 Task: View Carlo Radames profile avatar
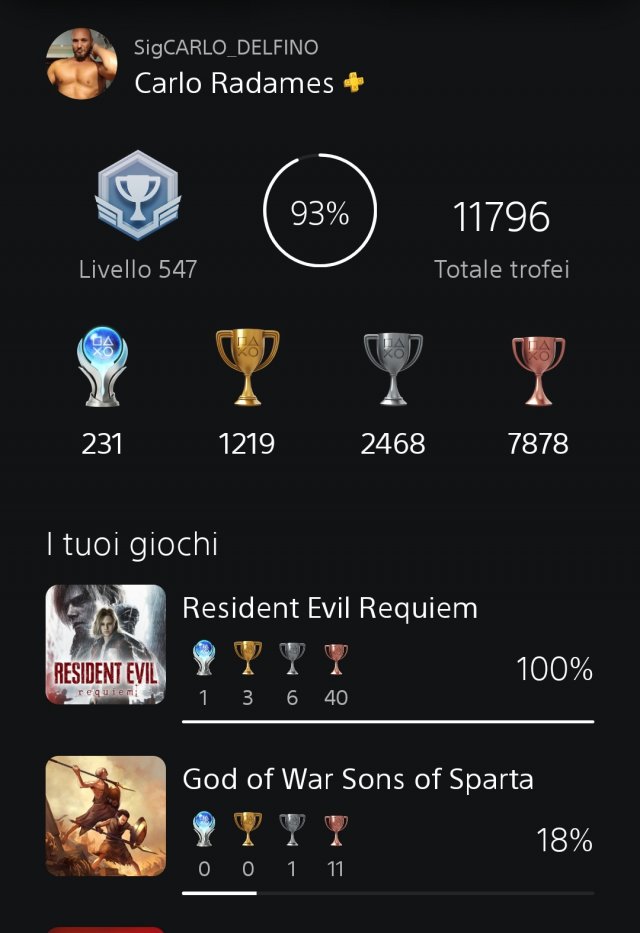click(x=82, y=65)
